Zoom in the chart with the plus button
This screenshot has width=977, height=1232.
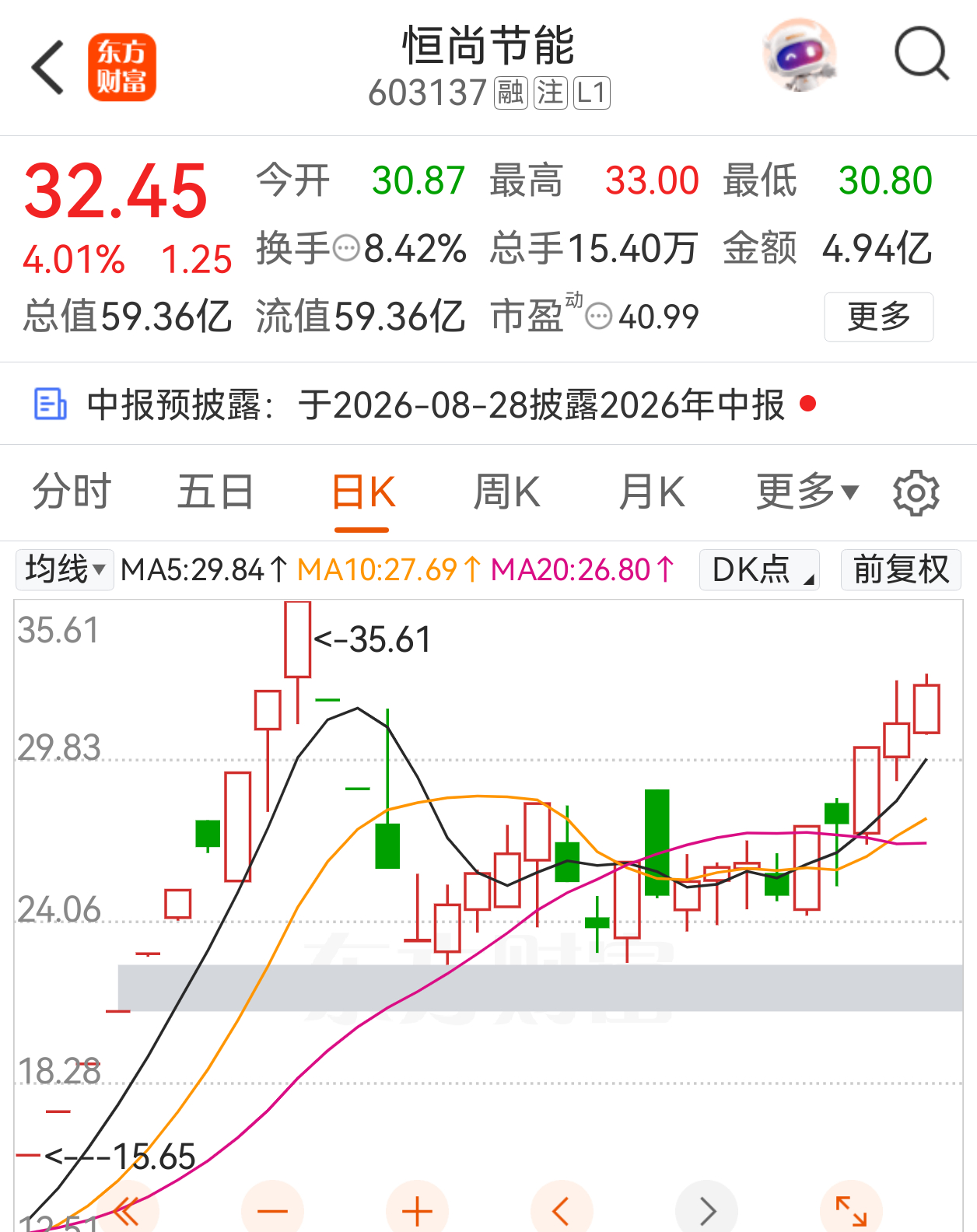pyautogui.click(x=417, y=1210)
